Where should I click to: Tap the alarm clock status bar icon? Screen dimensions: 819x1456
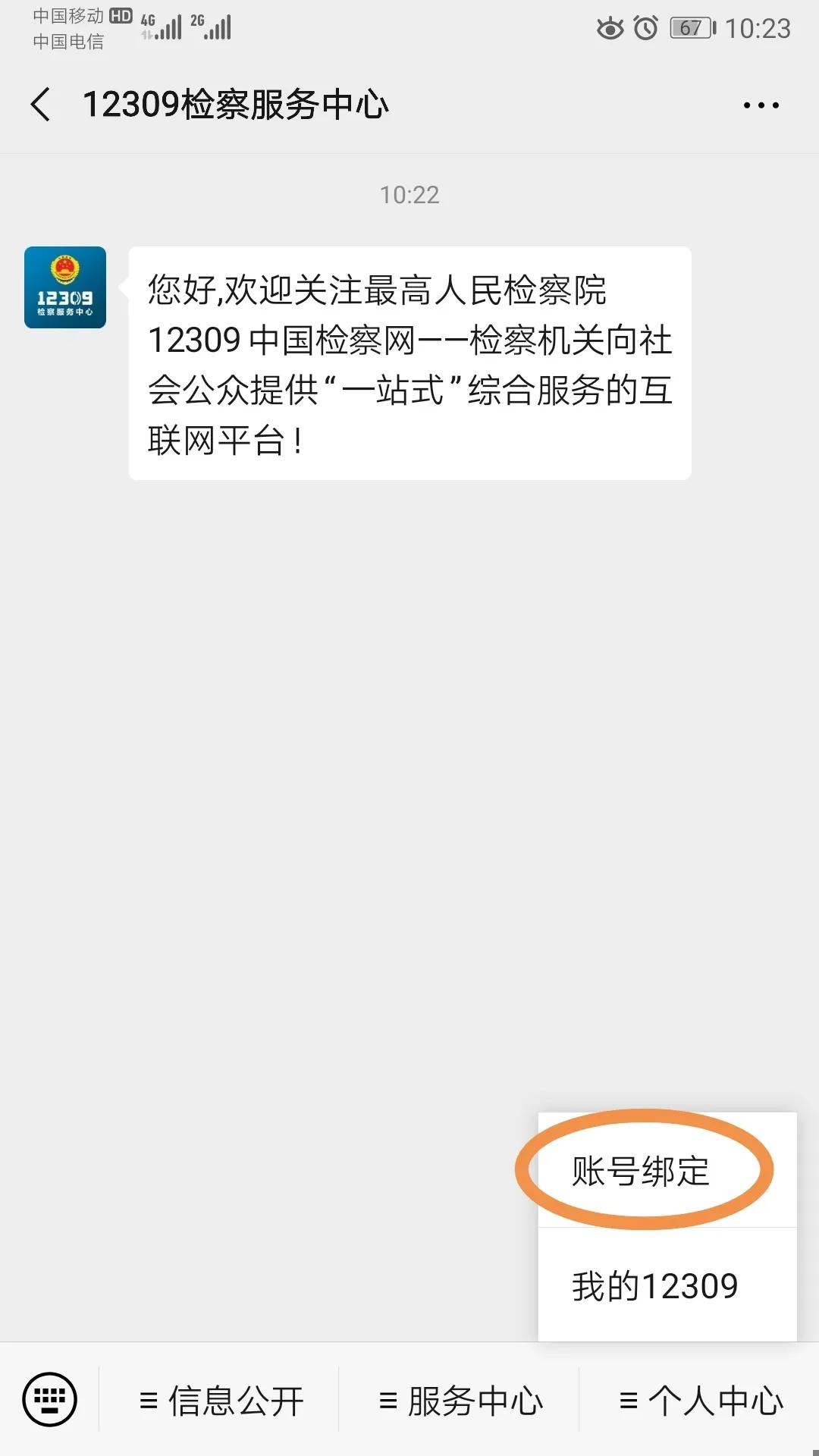(x=643, y=27)
